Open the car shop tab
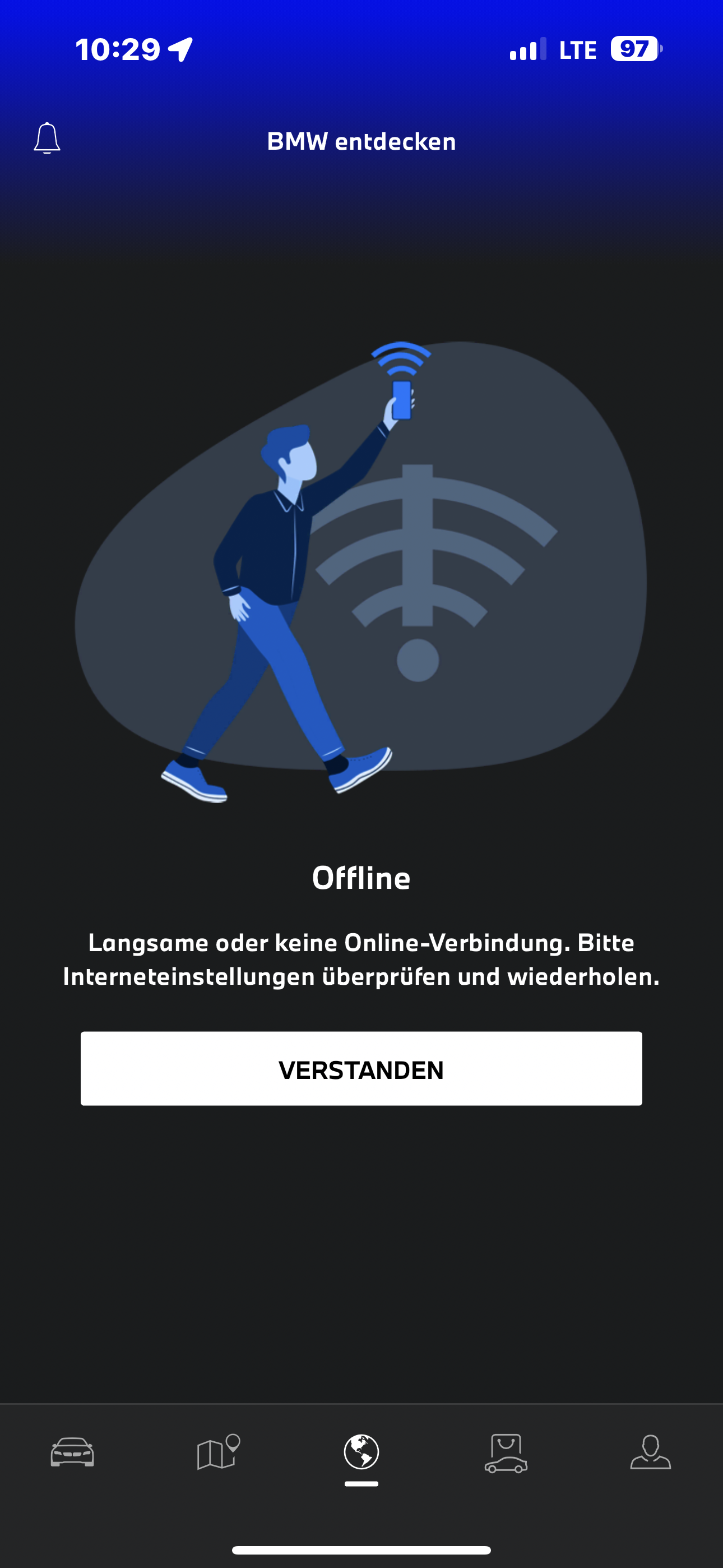The width and height of the screenshot is (723, 1568). (506, 1453)
